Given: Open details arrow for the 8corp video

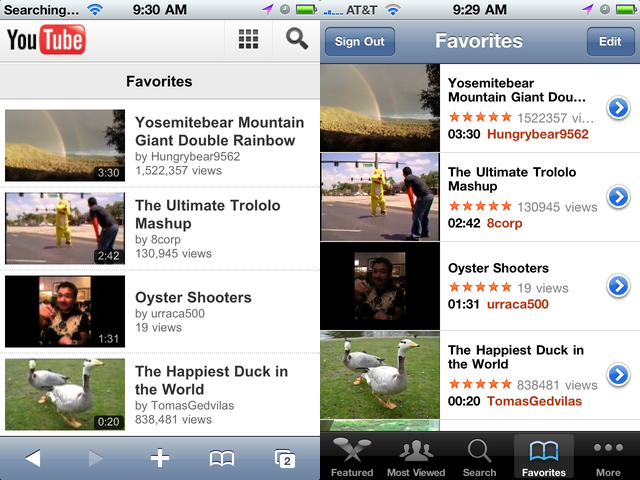Looking at the screenshot, I should click(618, 197).
